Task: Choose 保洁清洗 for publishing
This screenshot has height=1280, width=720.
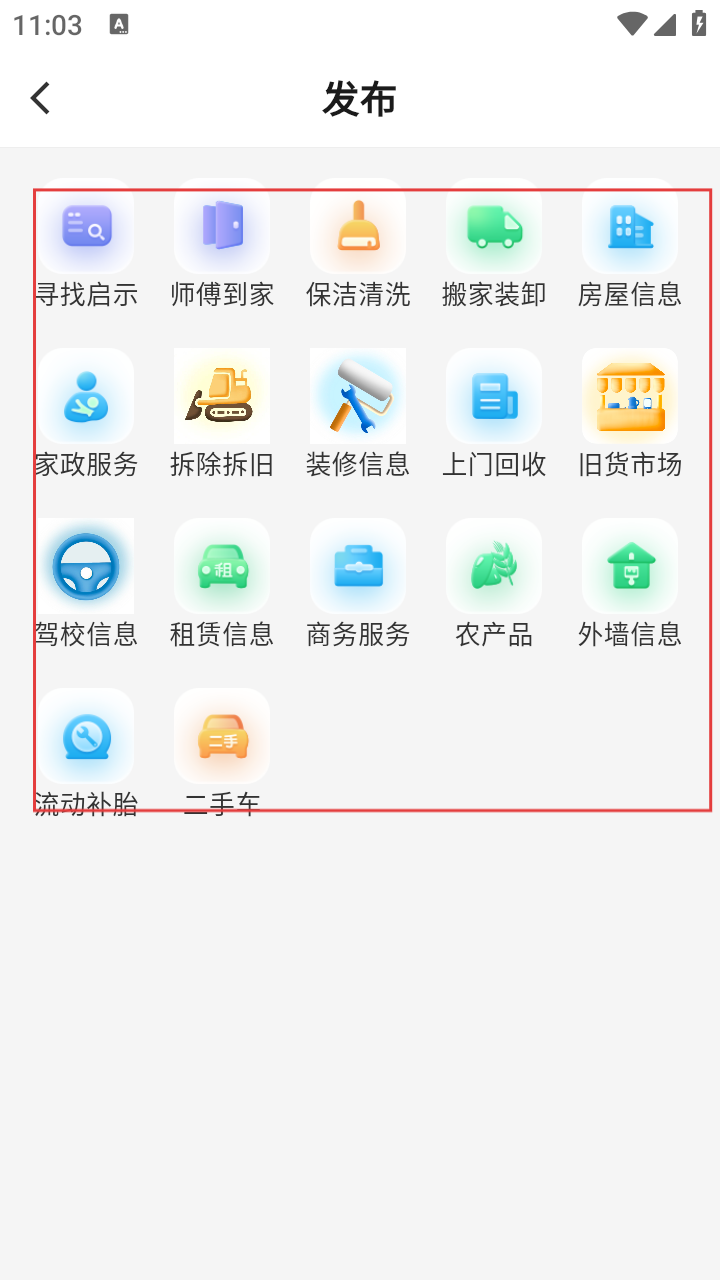Action: [x=358, y=244]
